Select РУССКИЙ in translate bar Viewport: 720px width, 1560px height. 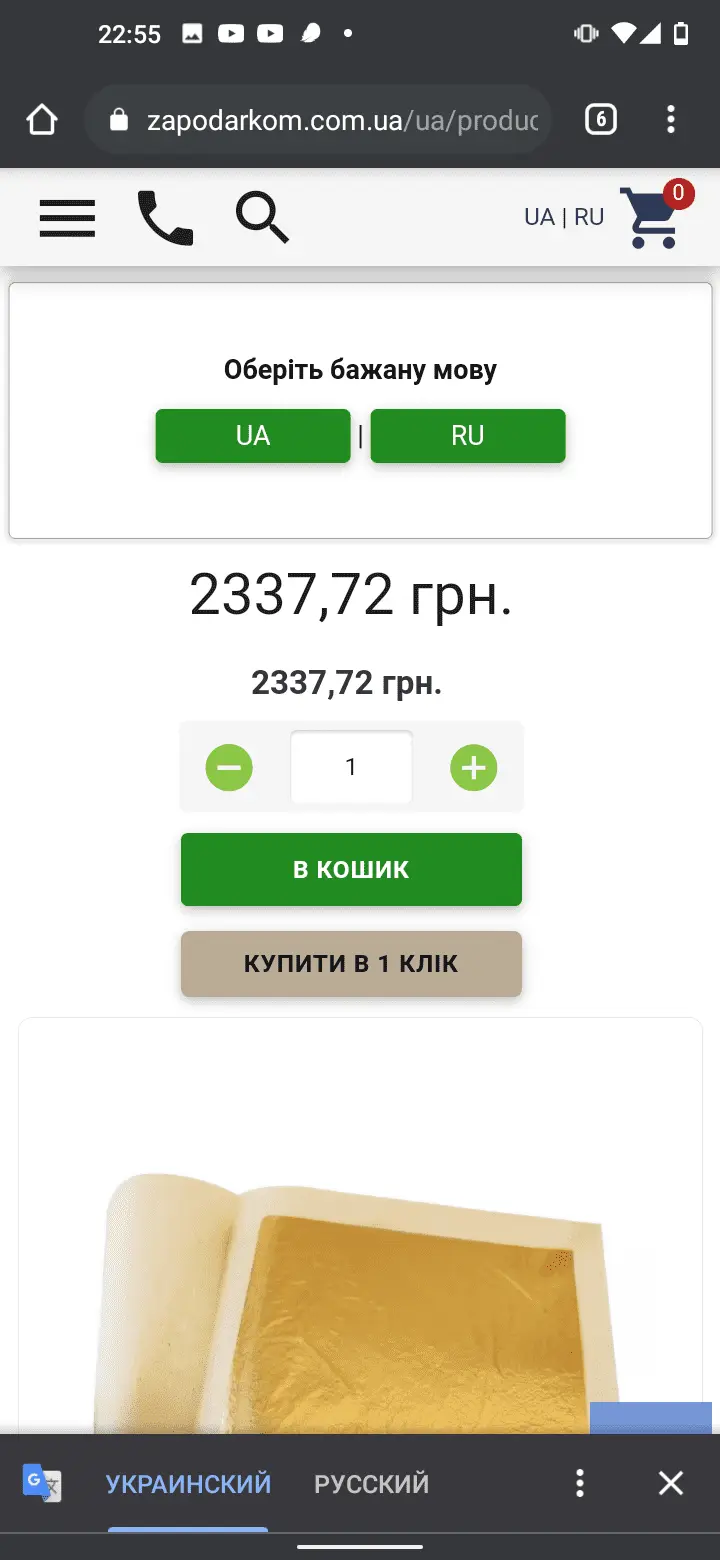(371, 1483)
